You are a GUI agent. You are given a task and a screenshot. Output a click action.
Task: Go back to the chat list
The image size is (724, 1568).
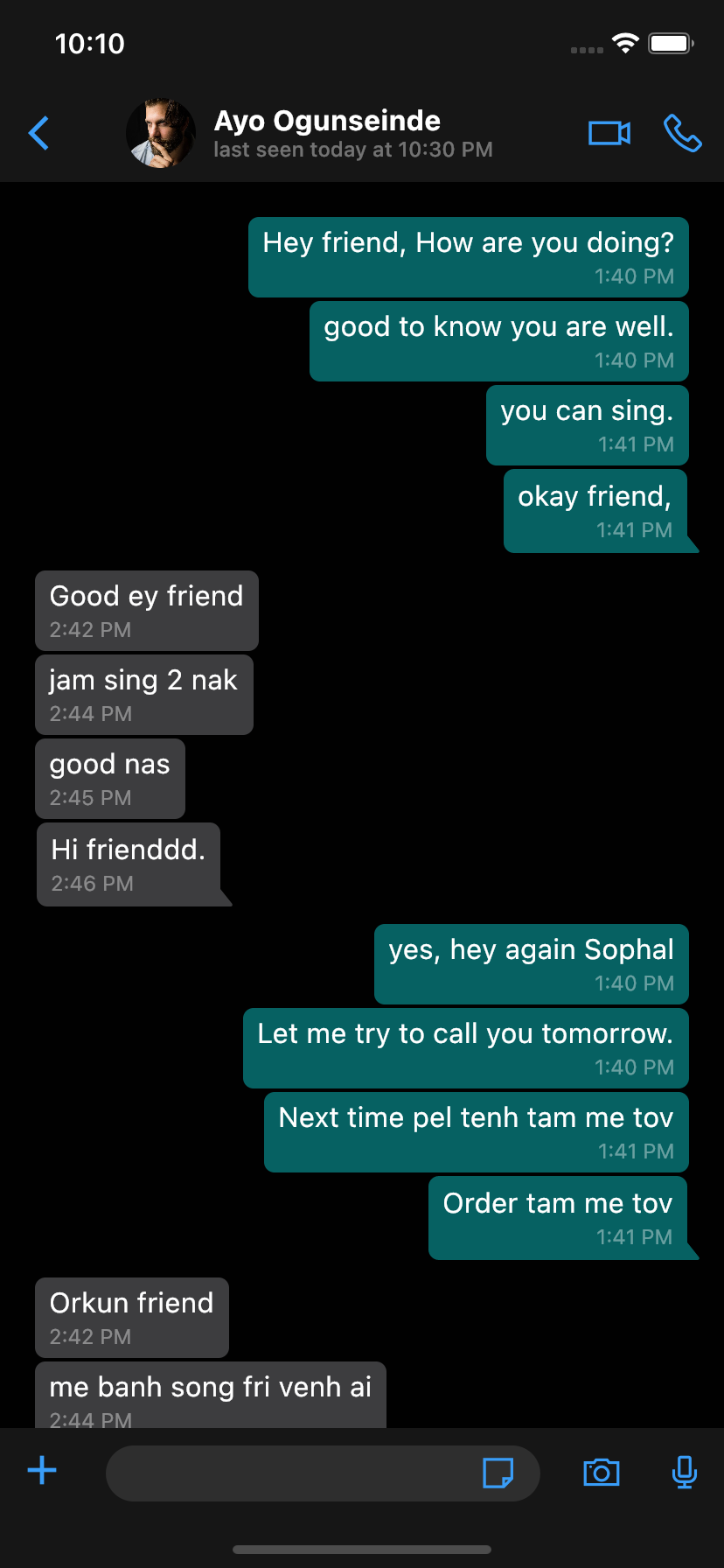39,134
